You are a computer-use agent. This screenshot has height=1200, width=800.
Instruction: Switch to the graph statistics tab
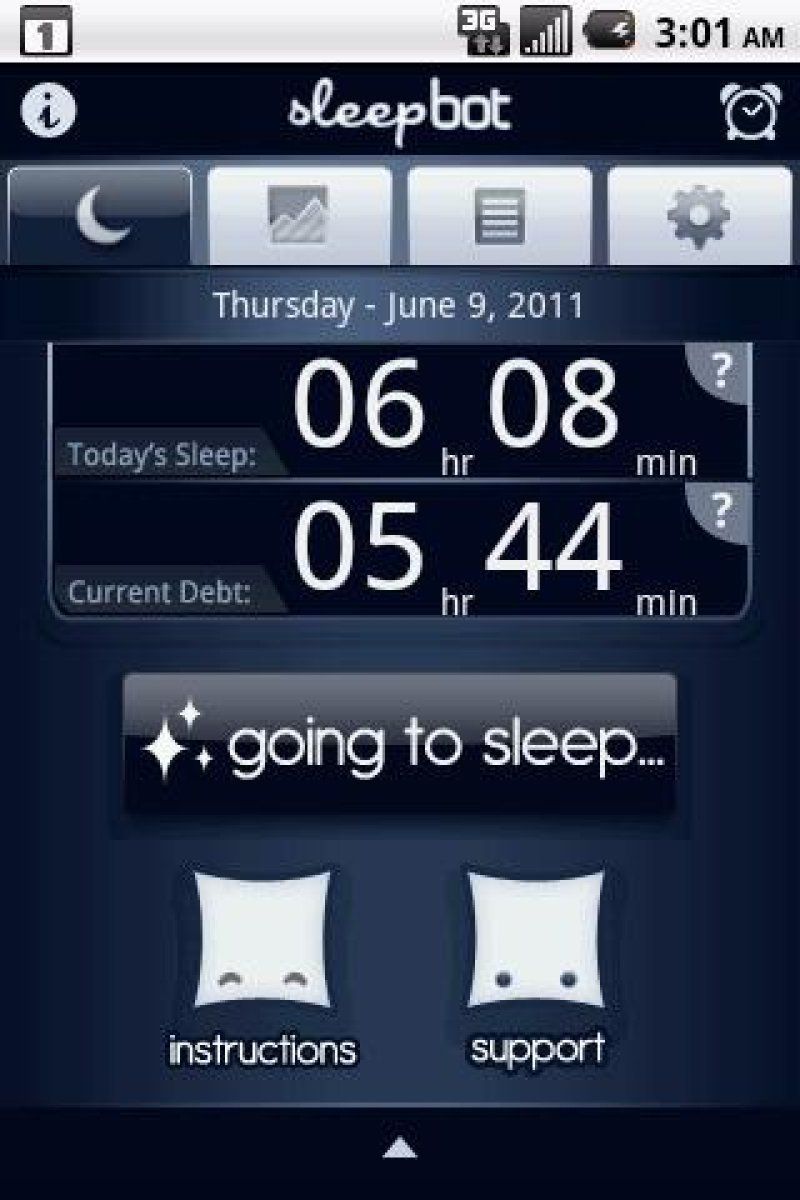[x=299, y=216]
